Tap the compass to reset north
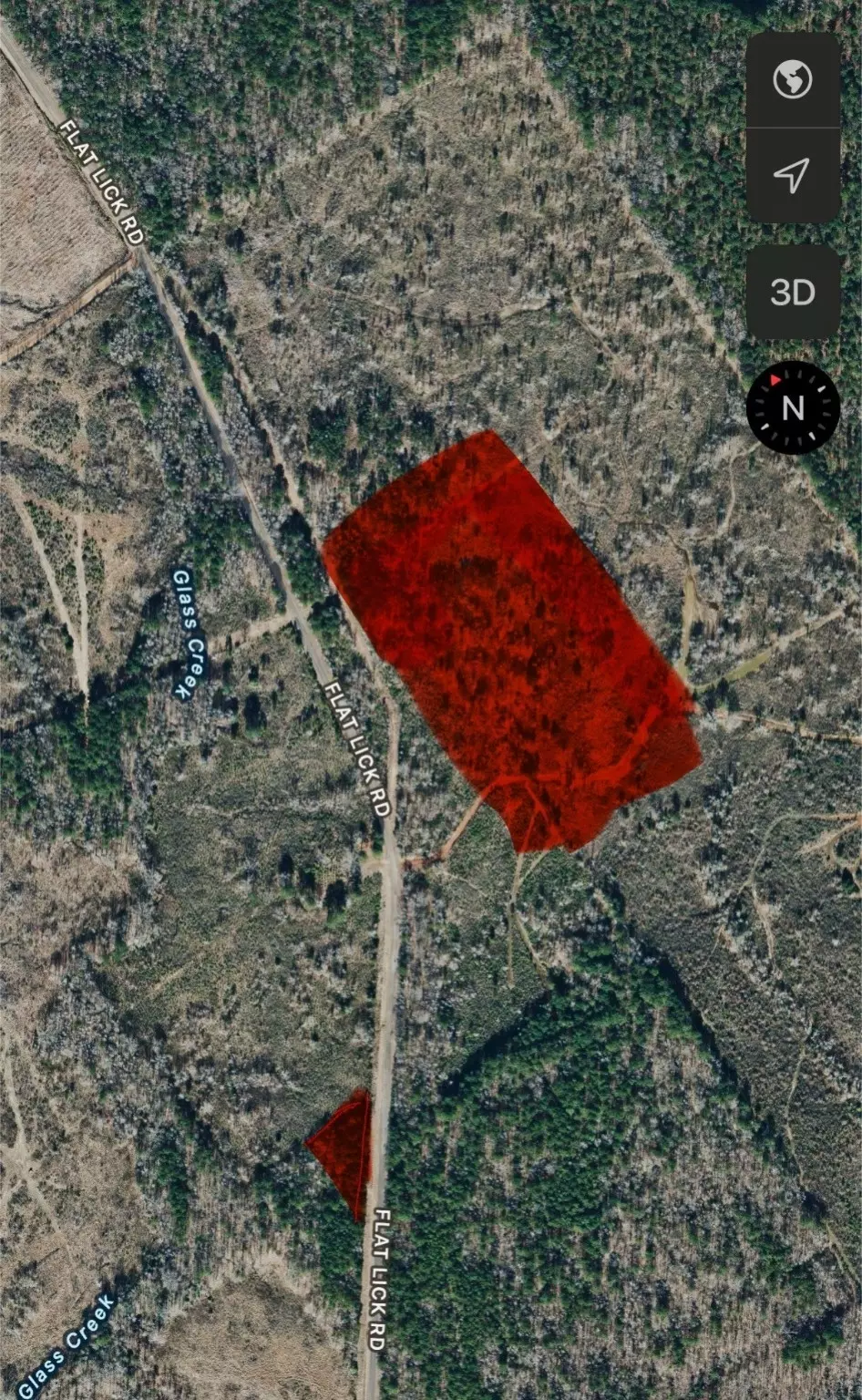 (793, 407)
